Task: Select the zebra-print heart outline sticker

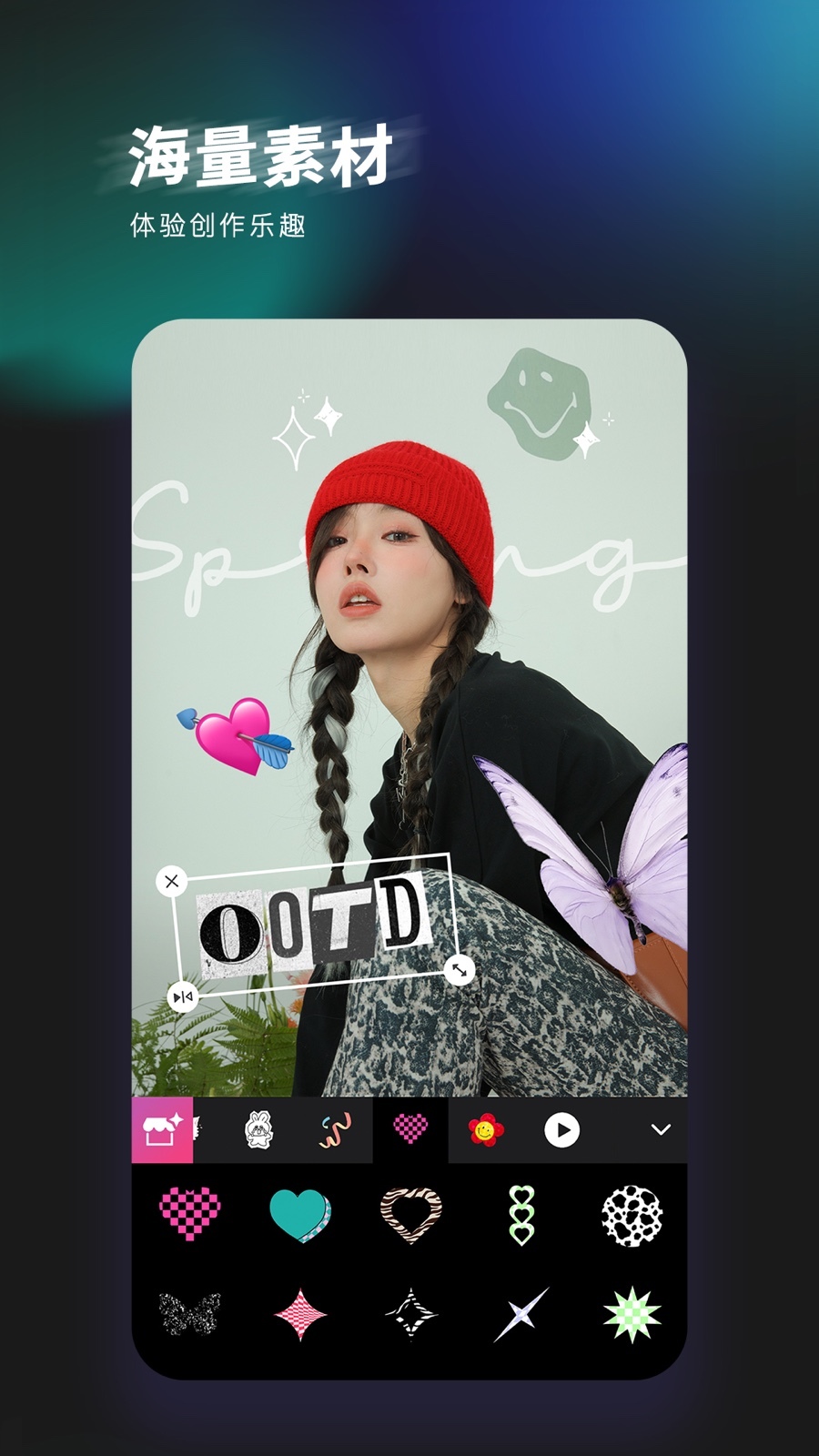Action: tap(409, 1210)
